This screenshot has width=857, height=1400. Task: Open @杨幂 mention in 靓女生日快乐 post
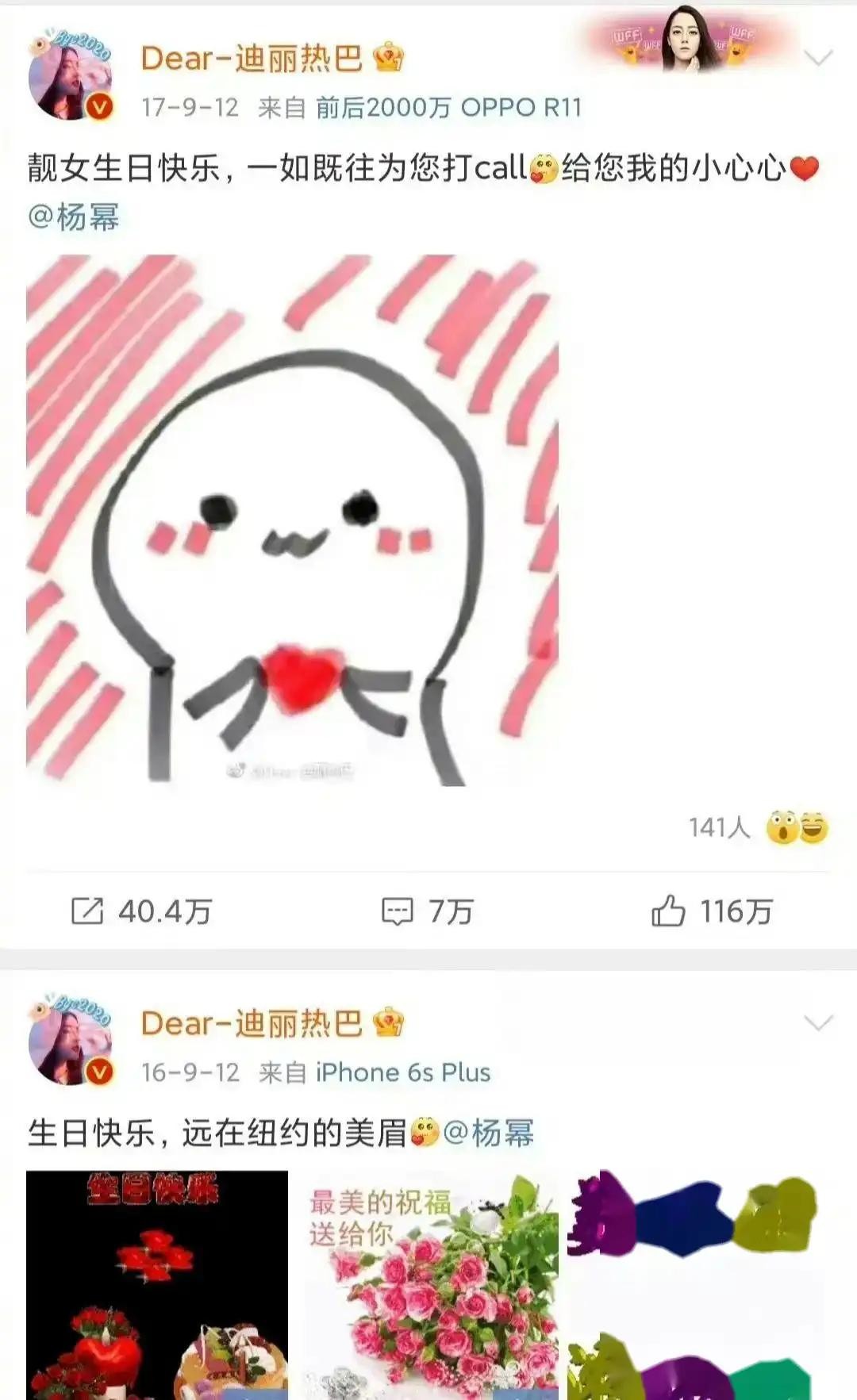[74, 217]
